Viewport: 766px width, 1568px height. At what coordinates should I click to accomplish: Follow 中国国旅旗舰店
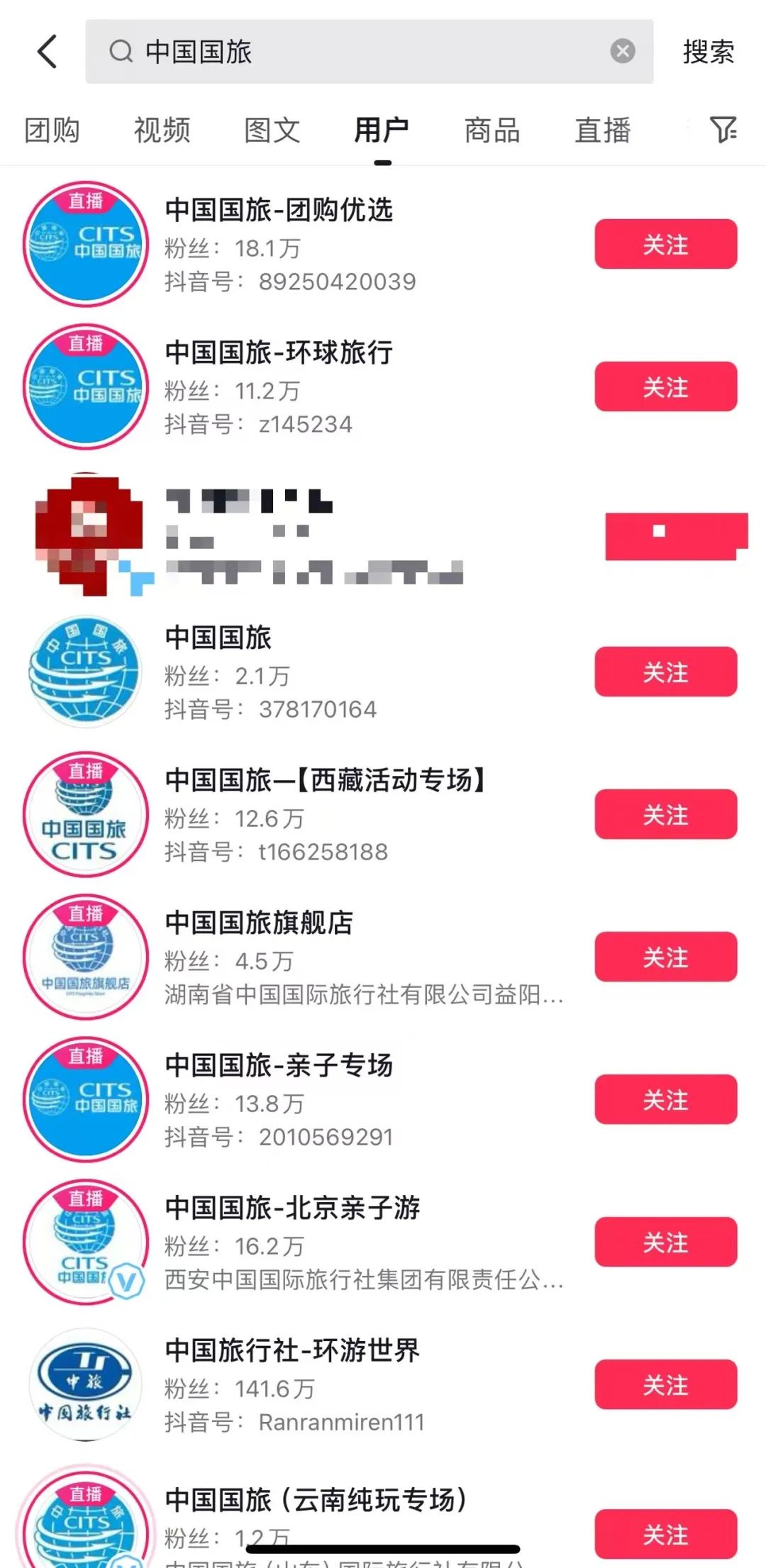[x=665, y=957]
